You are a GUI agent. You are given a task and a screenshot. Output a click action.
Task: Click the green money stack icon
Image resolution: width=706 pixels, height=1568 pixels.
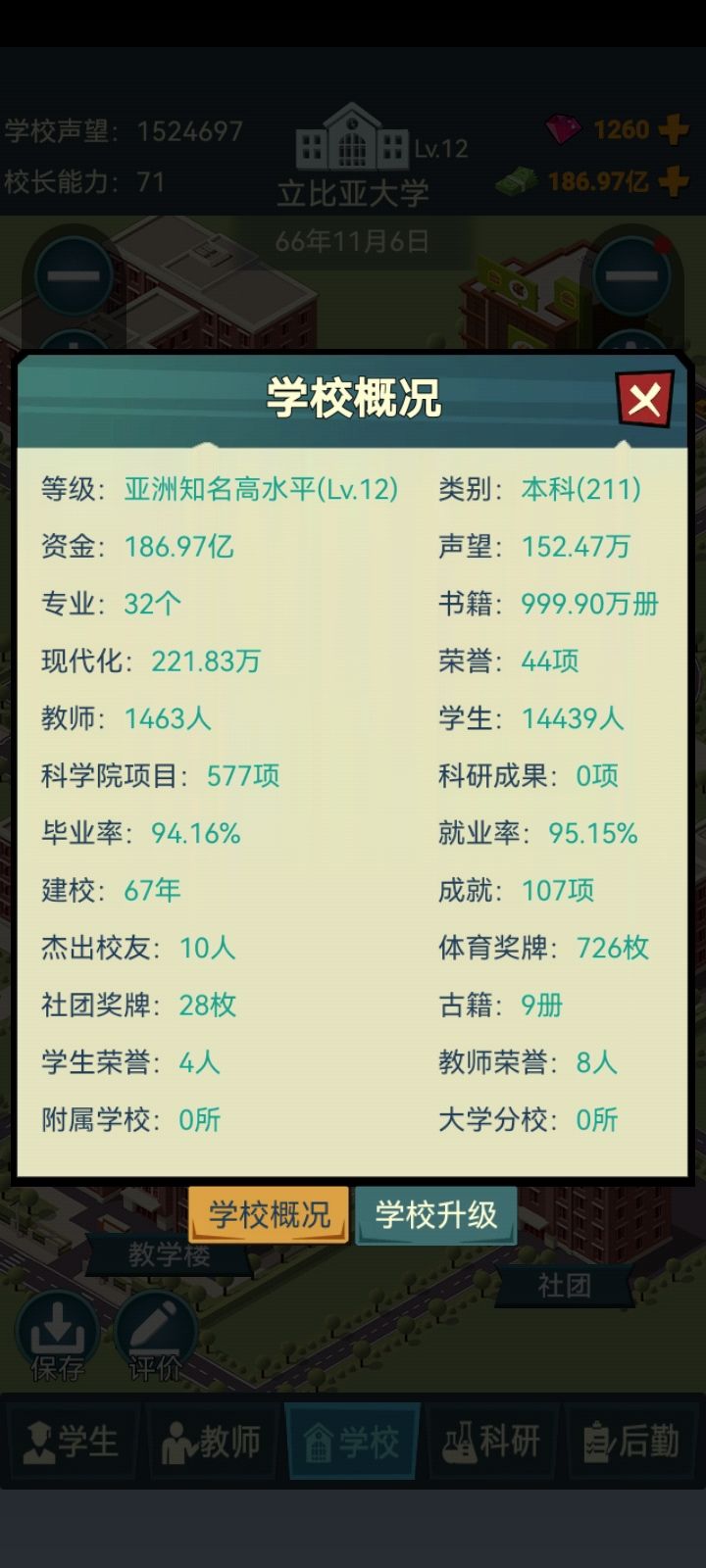click(x=522, y=179)
